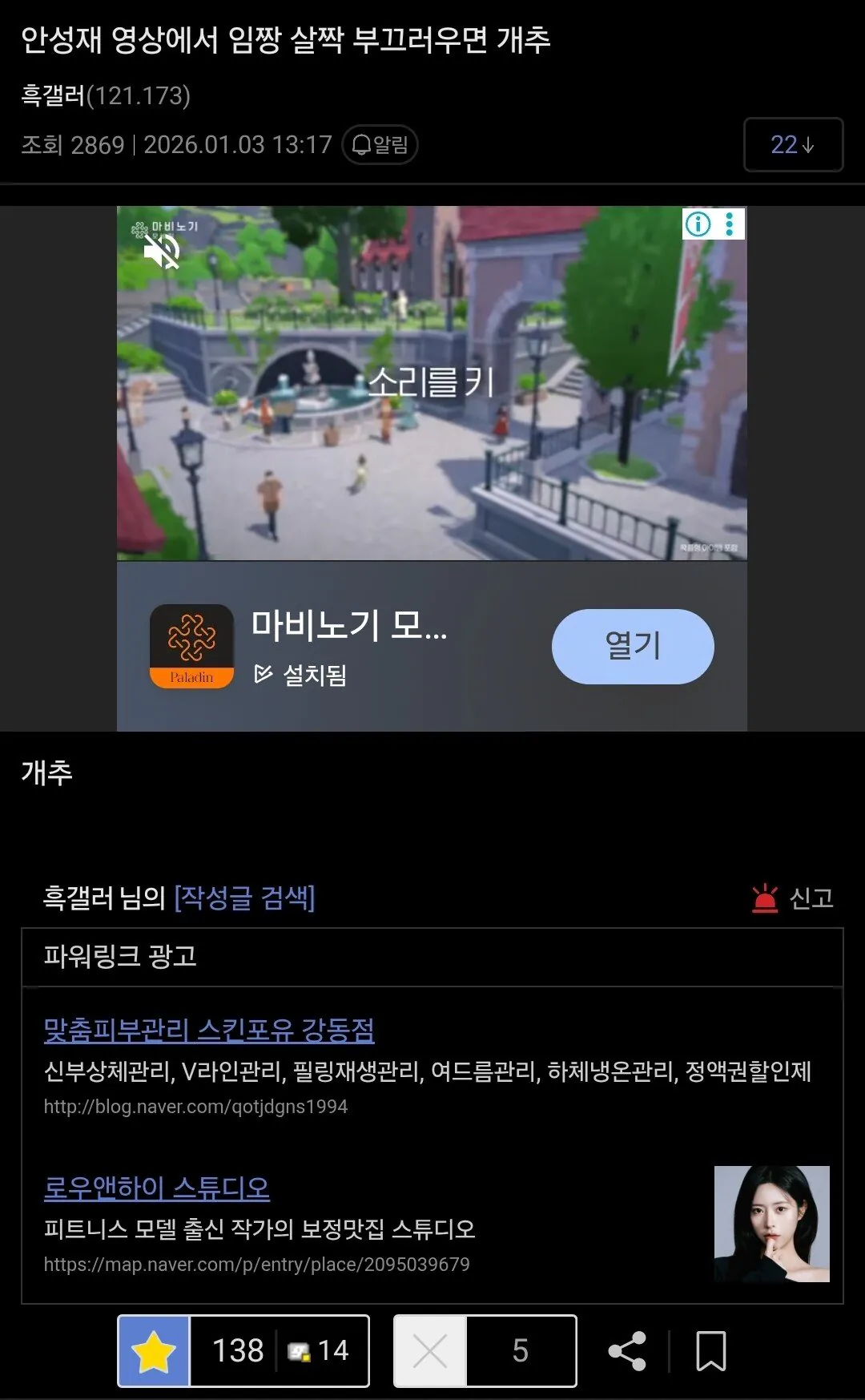This screenshot has width=865, height=1400.
Task: Downvote the post with the X button
Action: (430, 1351)
